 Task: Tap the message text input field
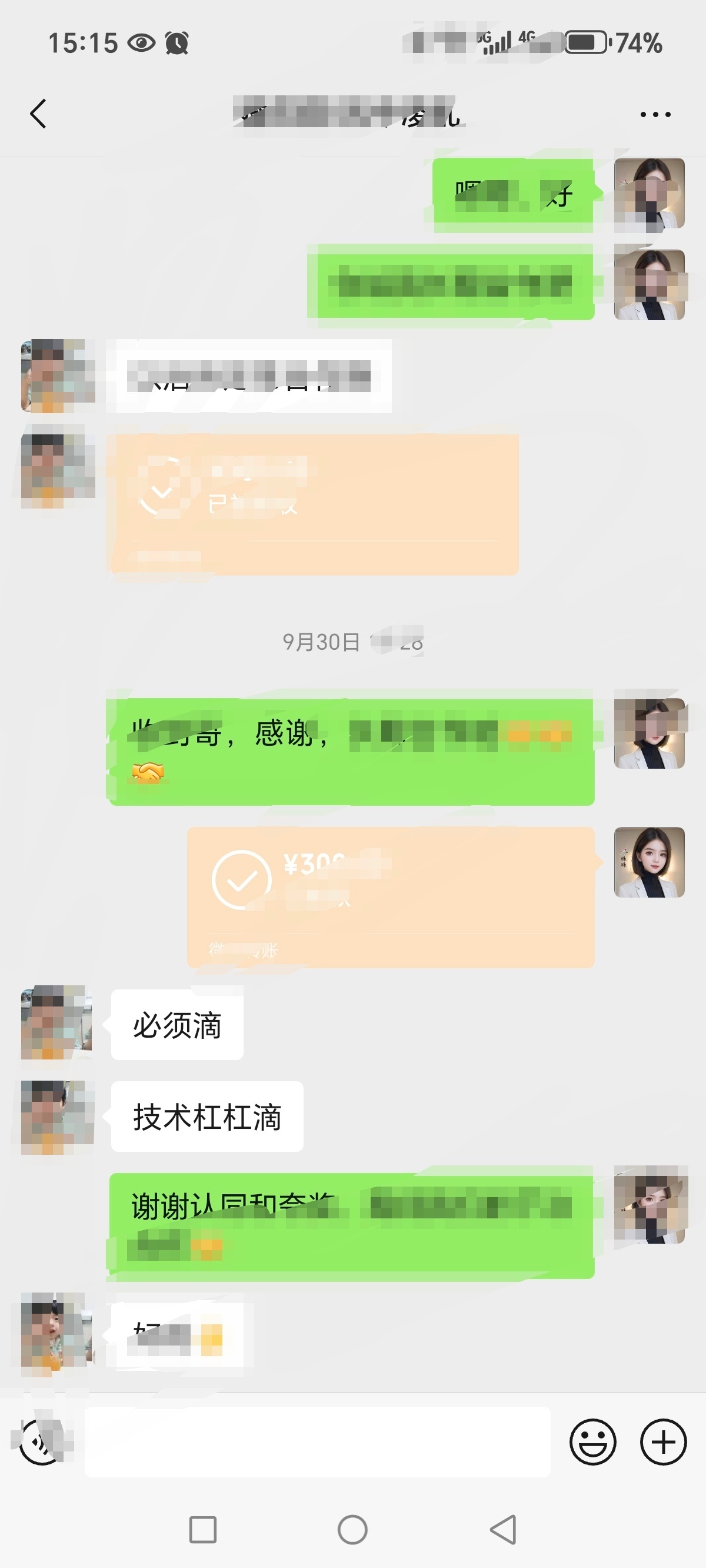tap(317, 1441)
